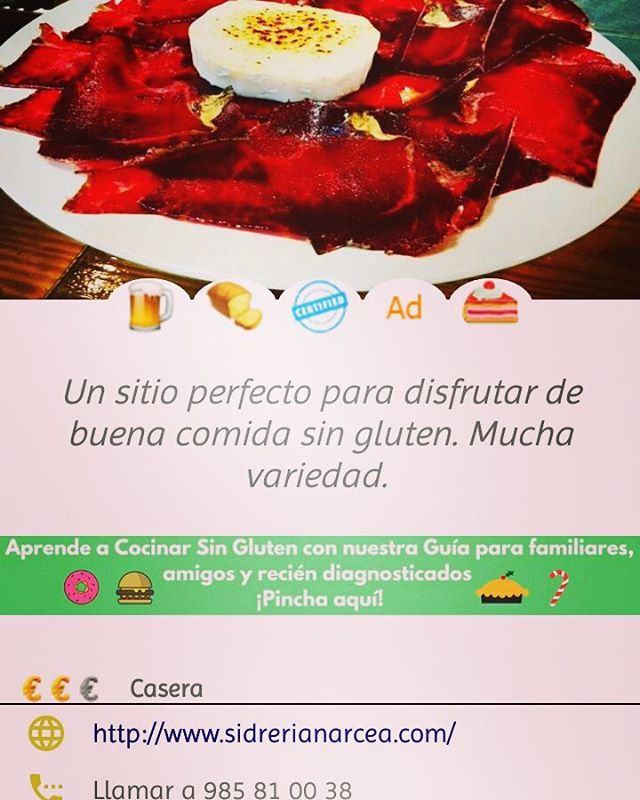
Task: Visit the sidrerianarcea.com website link
Action: point(274,733)
